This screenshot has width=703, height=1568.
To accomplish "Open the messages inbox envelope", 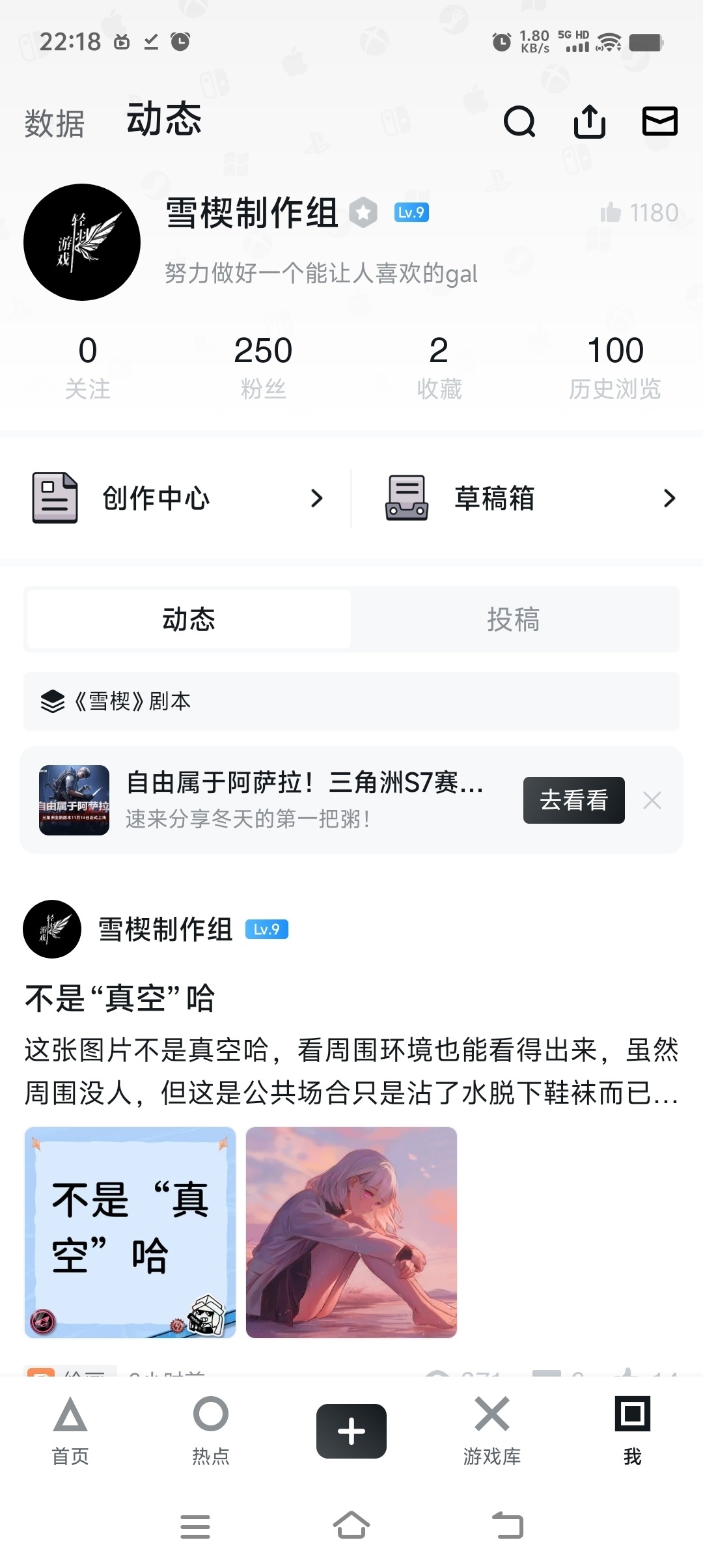I will click(660, 122).
